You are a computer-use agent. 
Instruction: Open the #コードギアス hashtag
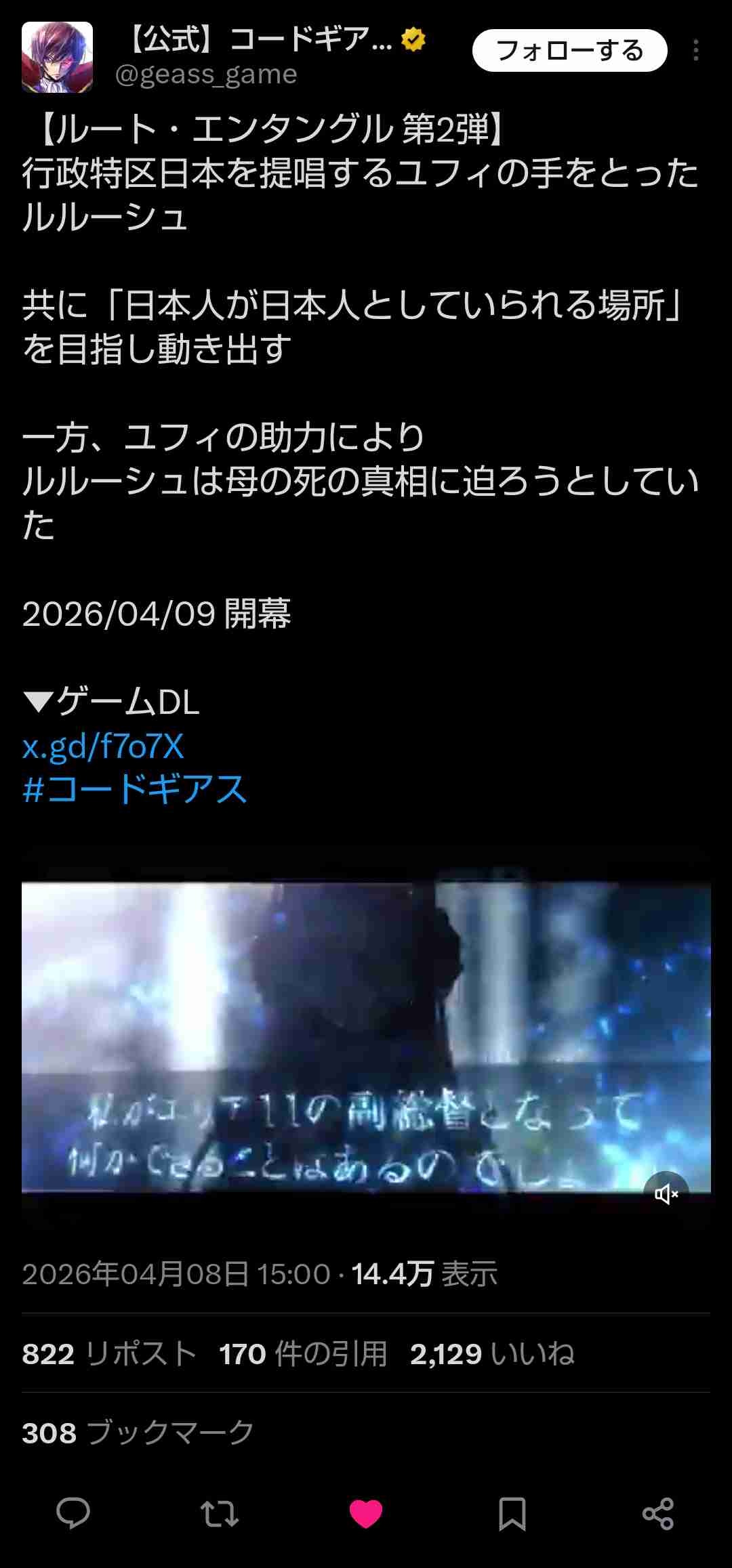[x=134, y=790]
